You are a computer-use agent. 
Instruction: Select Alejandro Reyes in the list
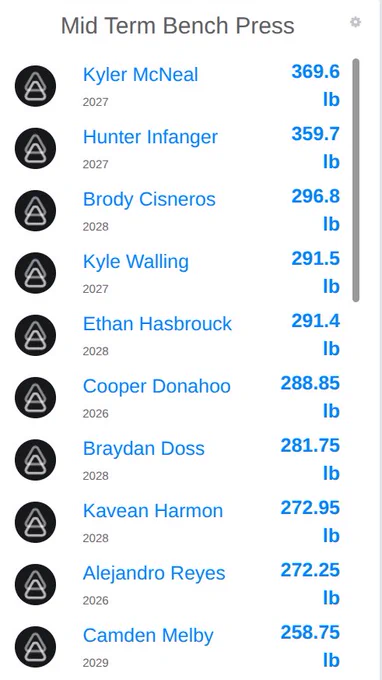(x=154, y=573)
